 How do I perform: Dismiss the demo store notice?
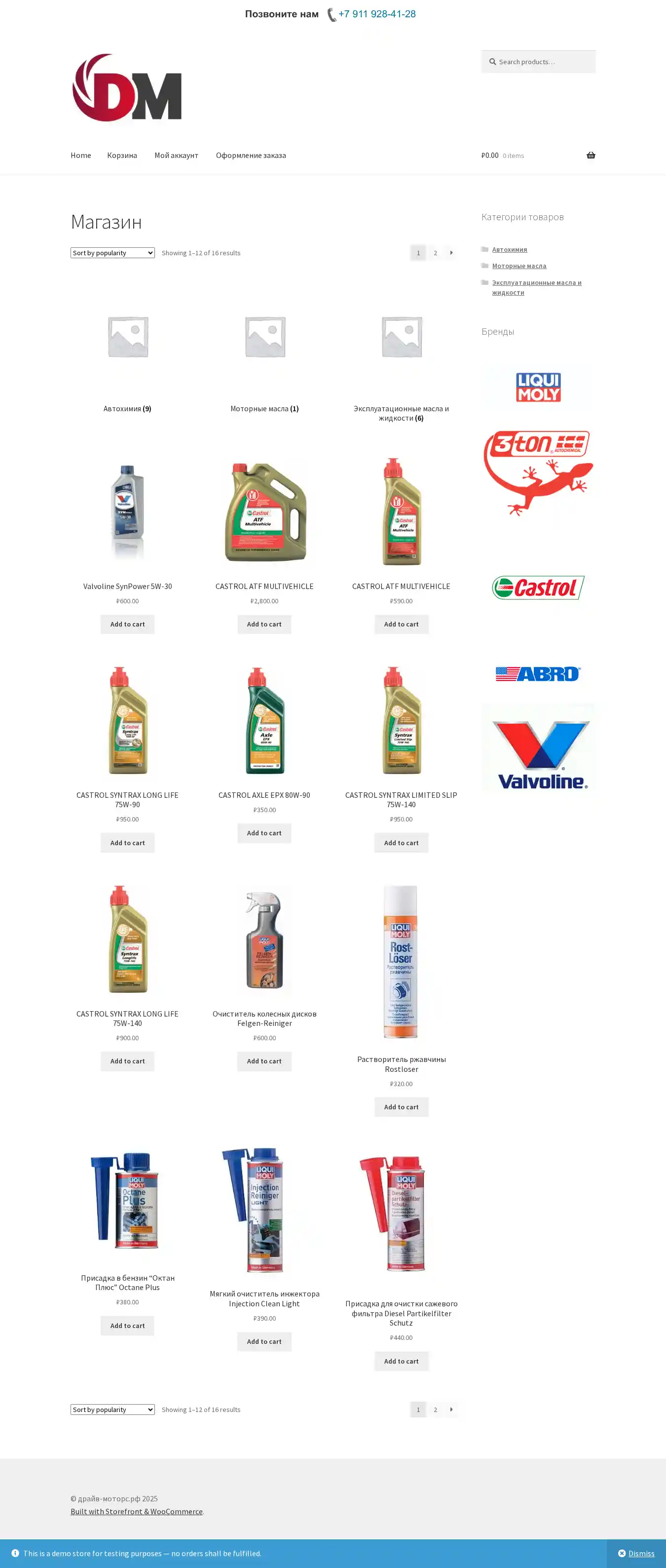click(x=636, y=1553)
